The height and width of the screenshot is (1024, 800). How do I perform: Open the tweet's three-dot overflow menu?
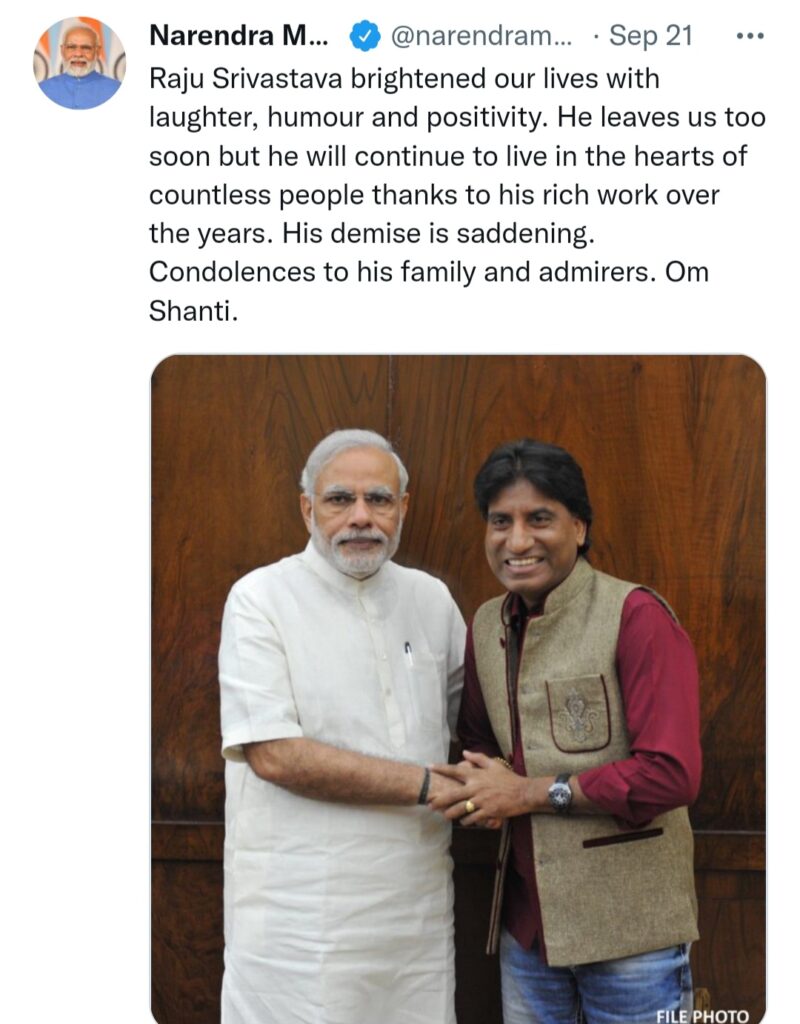[x=749, y=37]
